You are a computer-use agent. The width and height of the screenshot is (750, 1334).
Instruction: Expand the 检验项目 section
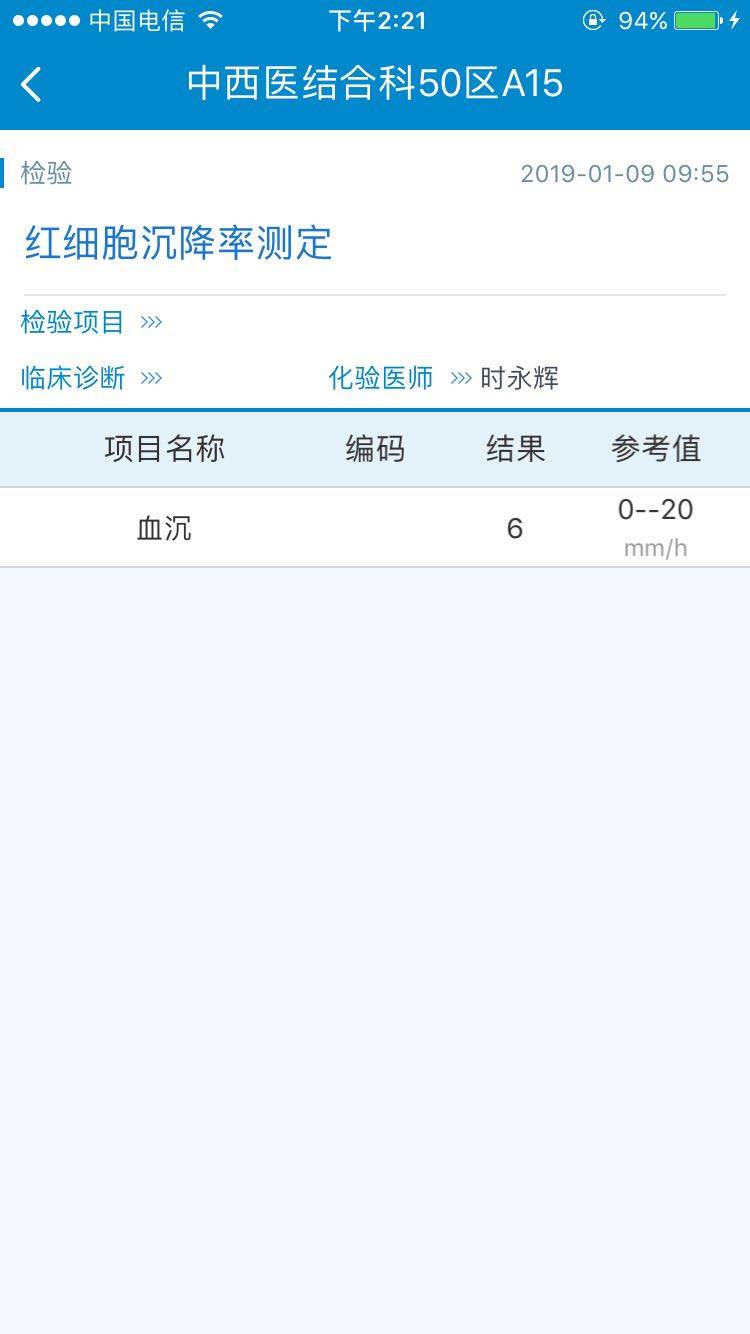(150, 322)
